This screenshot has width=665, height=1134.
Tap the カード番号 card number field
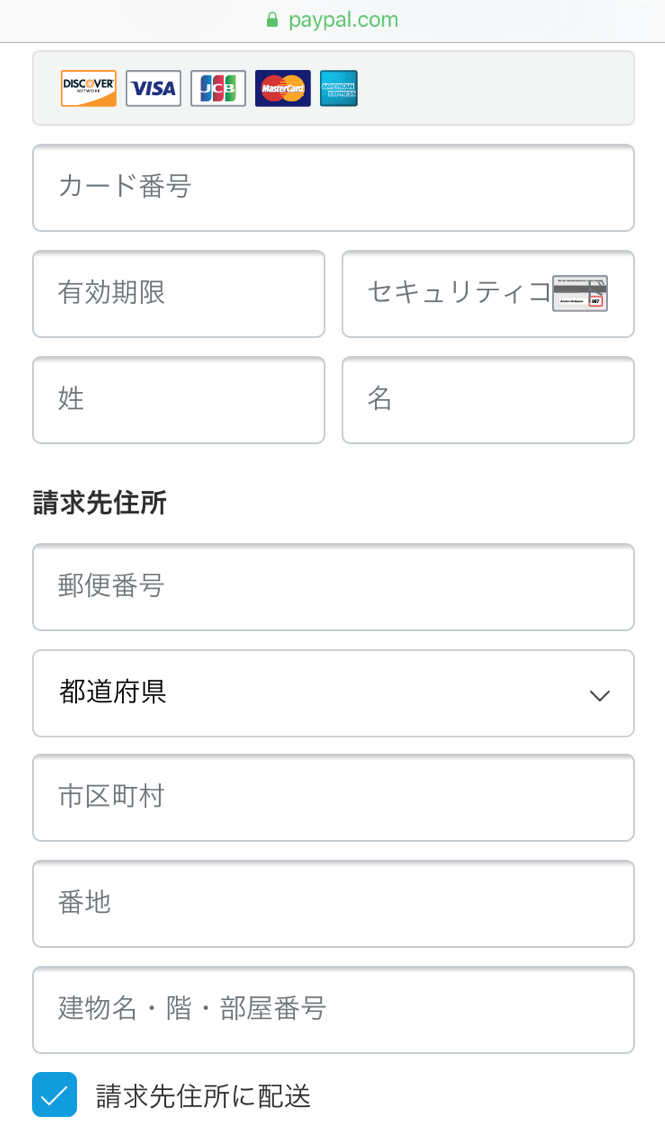(x=333, y=188)
